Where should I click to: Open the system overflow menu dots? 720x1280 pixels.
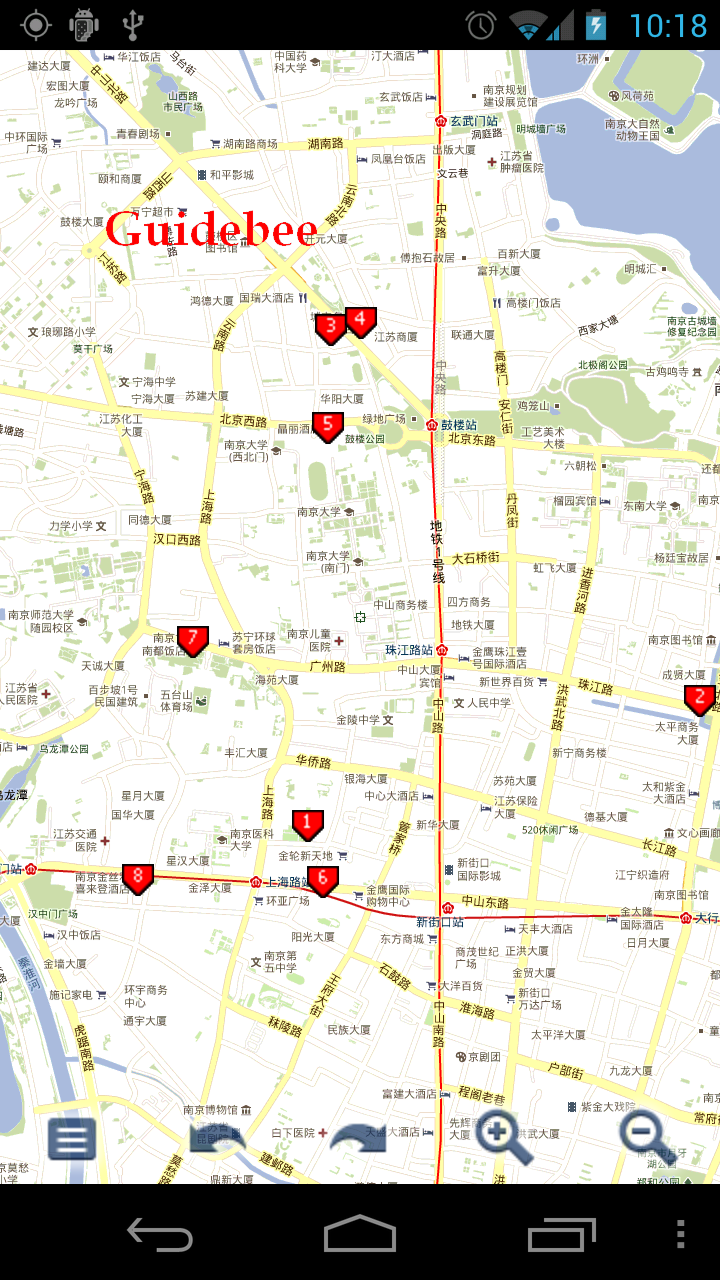681,1234
